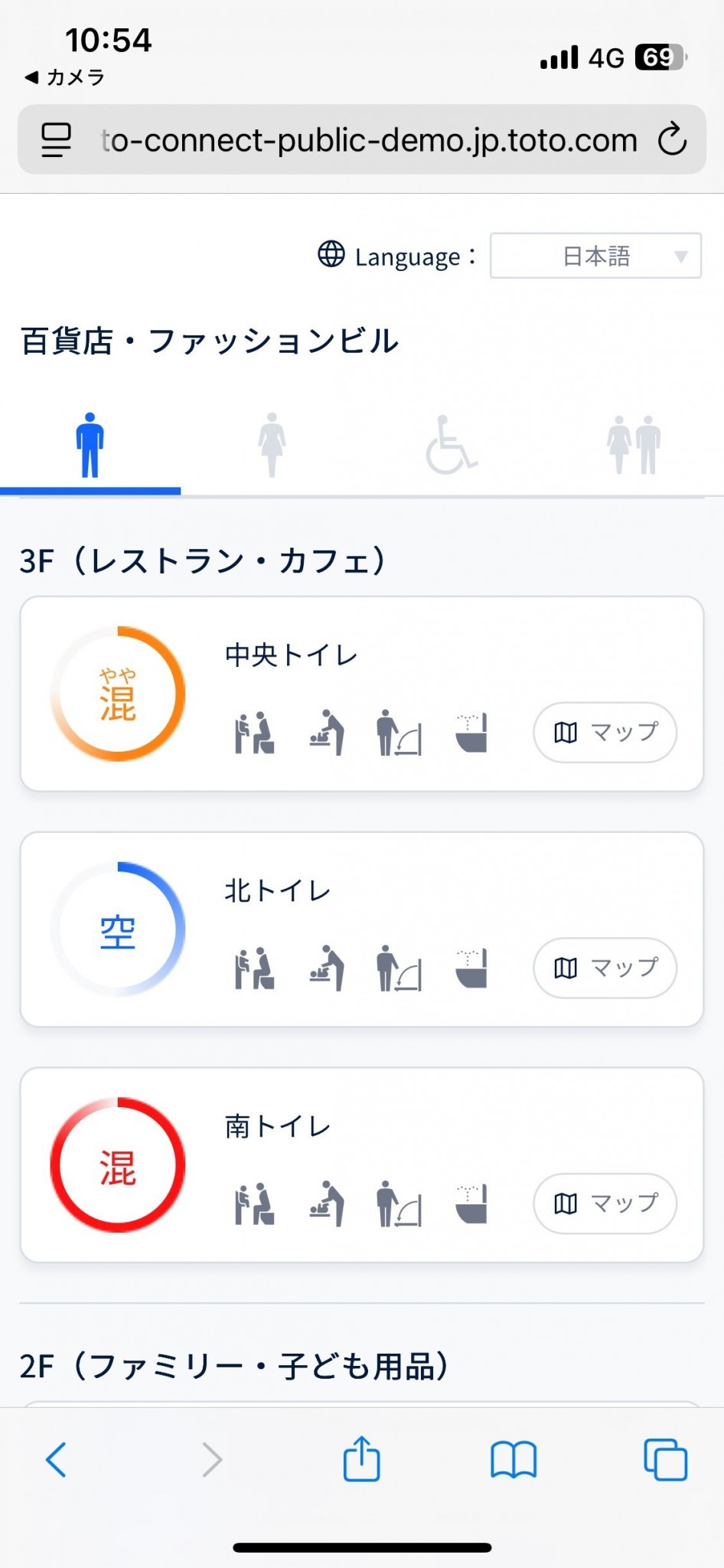Open Safari bookmarks
The image size is (724, 1568).
[514, 1459]
